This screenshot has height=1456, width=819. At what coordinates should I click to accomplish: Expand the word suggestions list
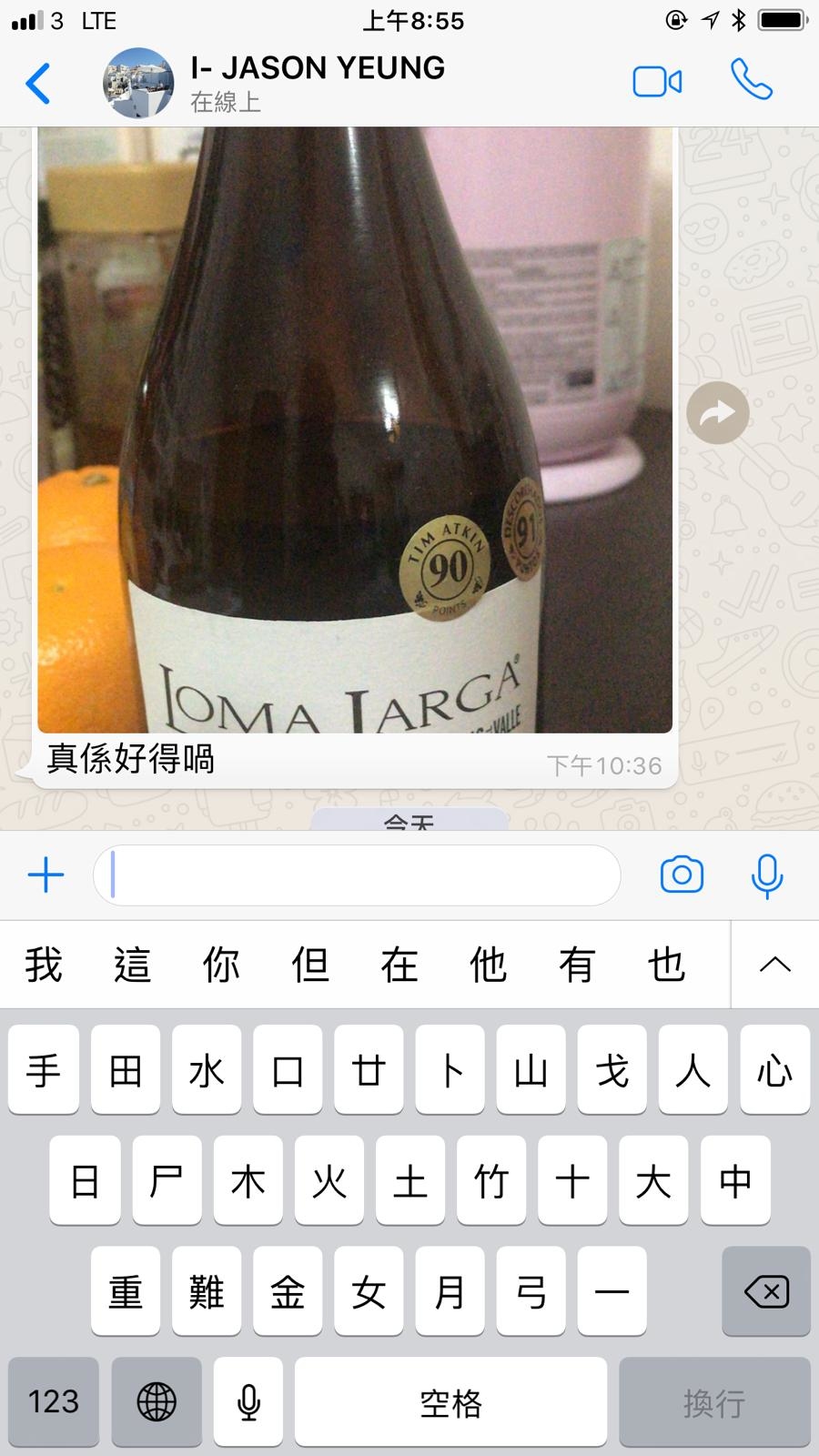coord(774,965)
